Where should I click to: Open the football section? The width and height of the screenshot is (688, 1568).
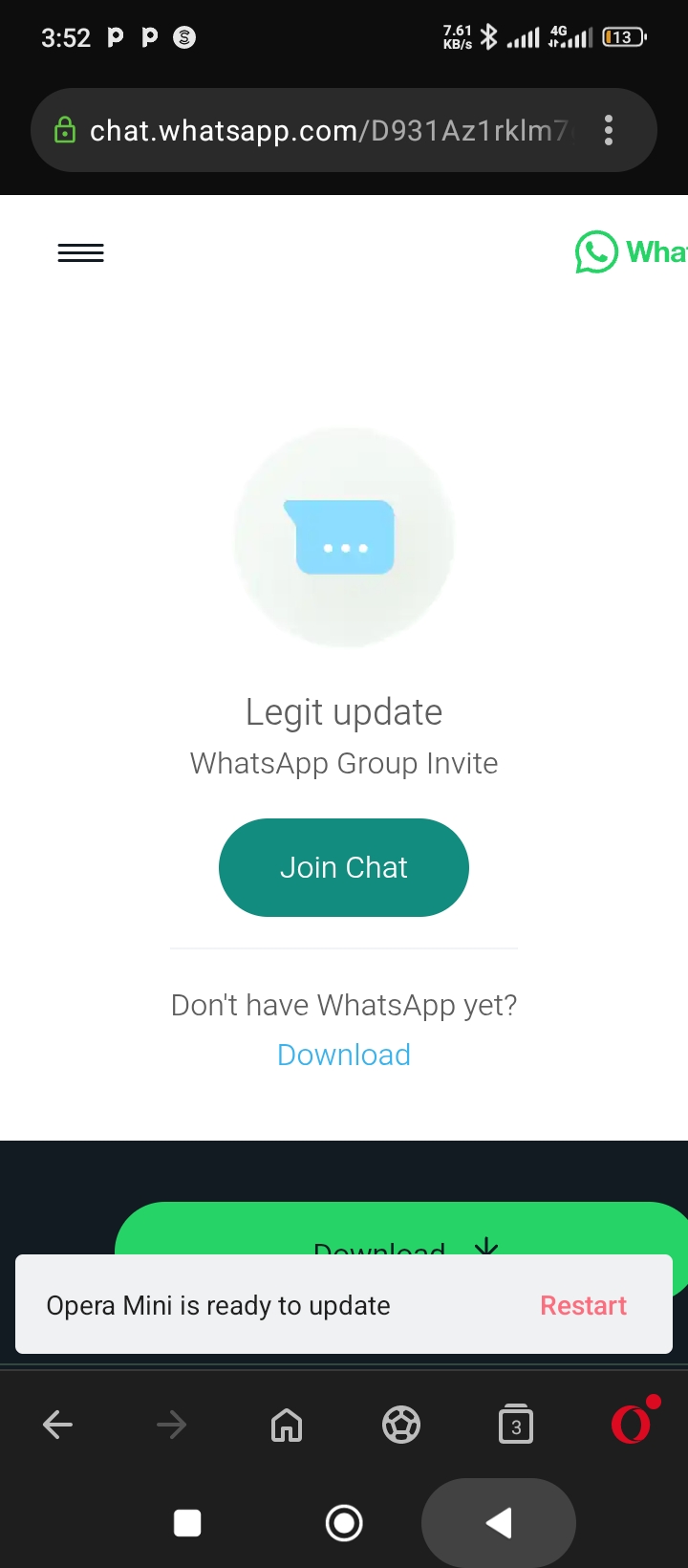[x=401, y=1425]
